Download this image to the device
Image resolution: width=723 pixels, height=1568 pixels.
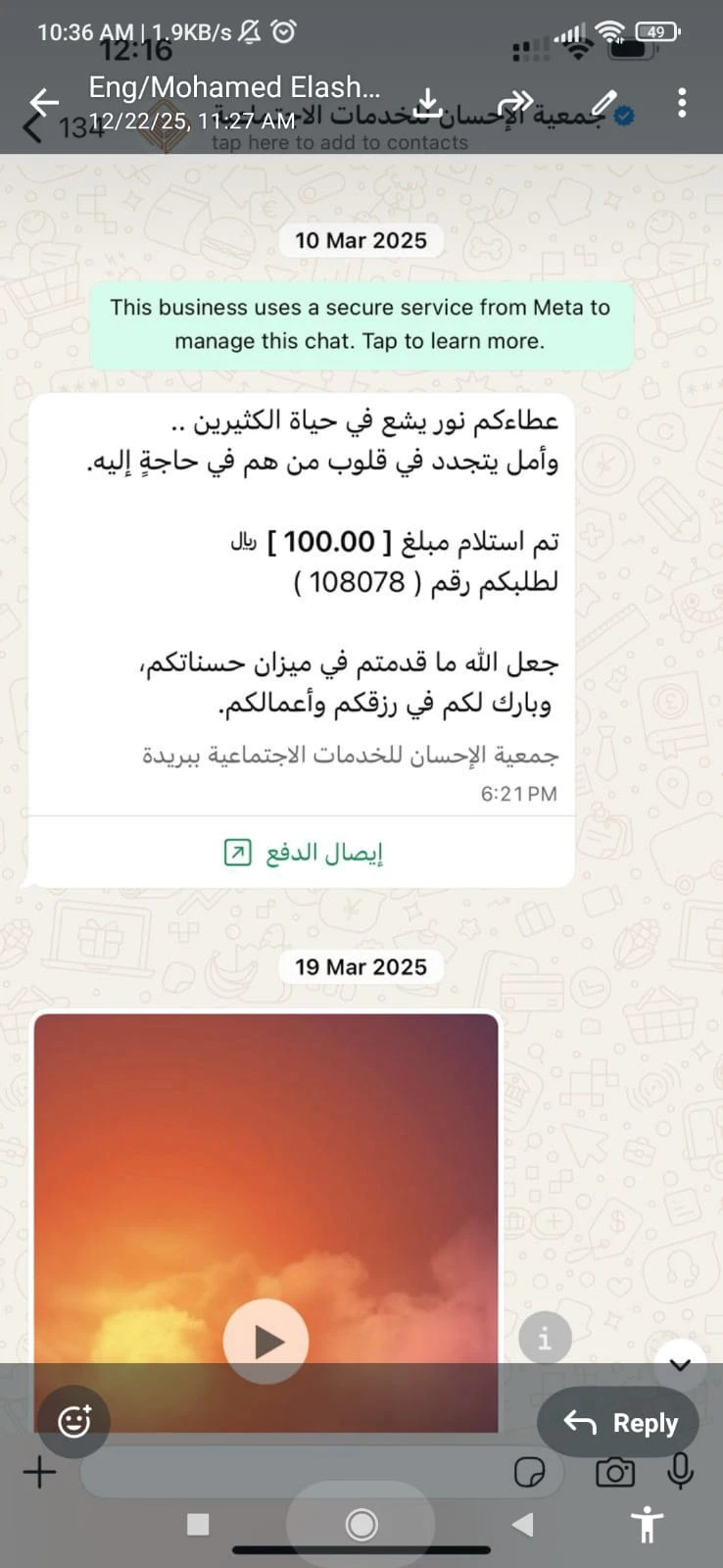tap(428, 102)
